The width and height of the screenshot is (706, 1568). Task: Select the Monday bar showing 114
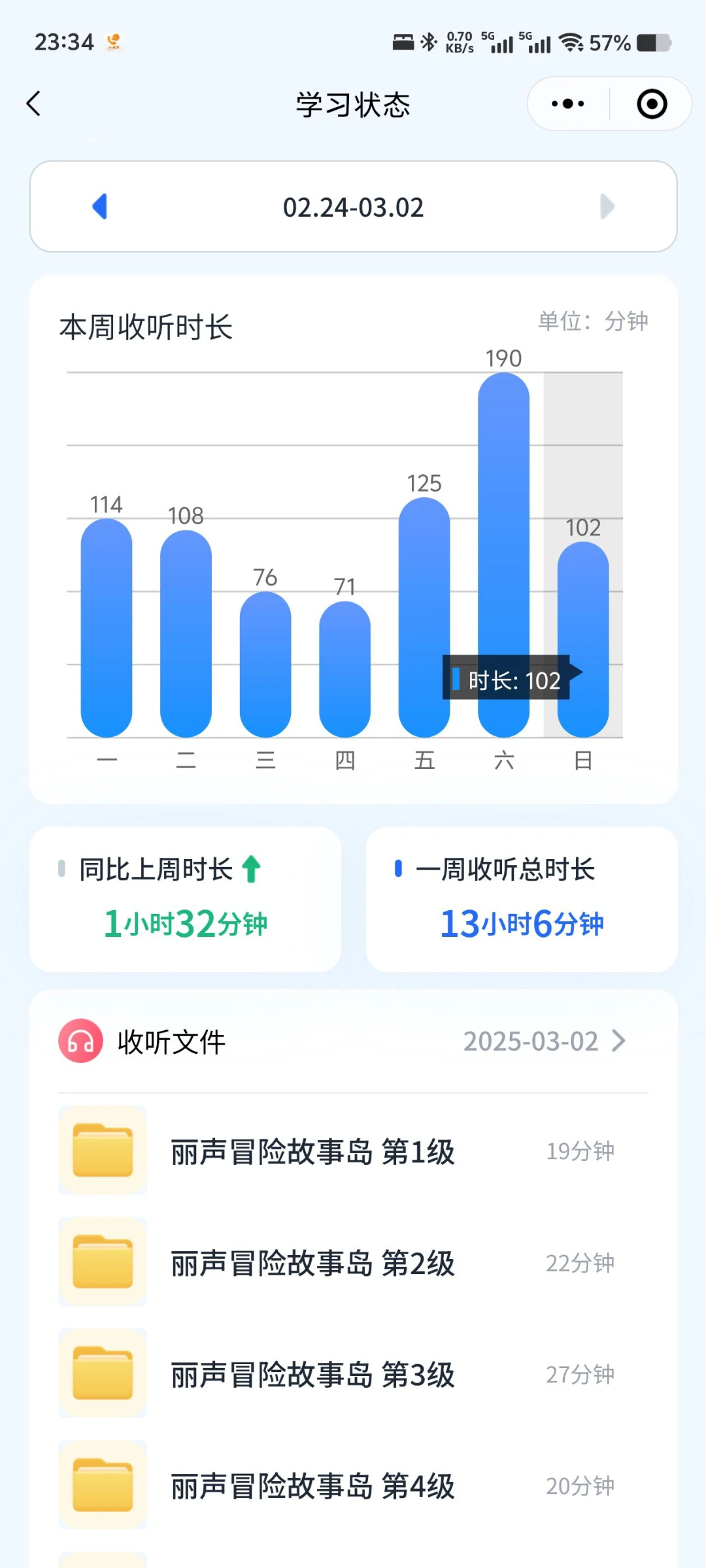pyautogui.click(x=107, y=628)
